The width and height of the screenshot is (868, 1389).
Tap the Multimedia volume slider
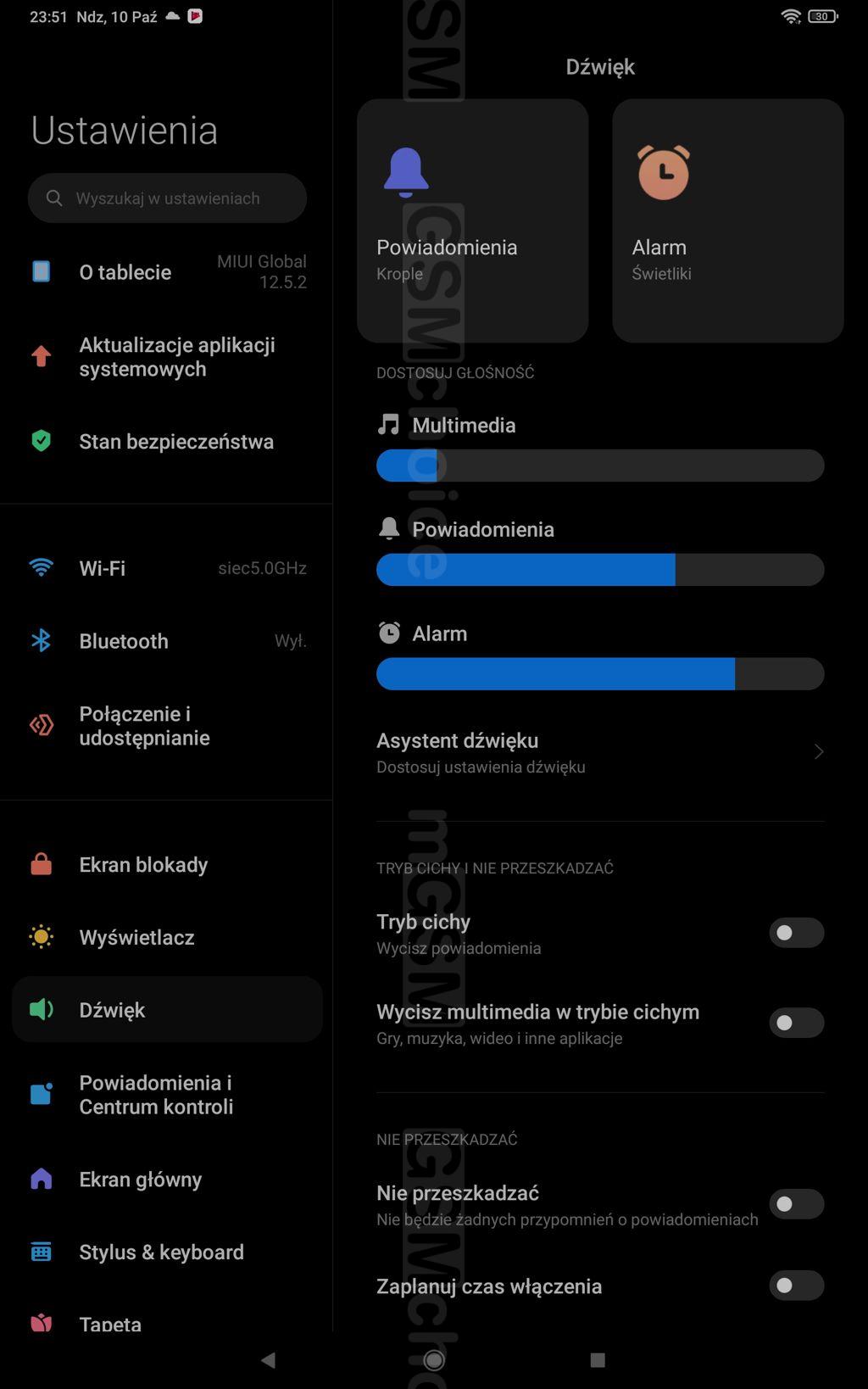pyautogui.click(x=600, y=466)
